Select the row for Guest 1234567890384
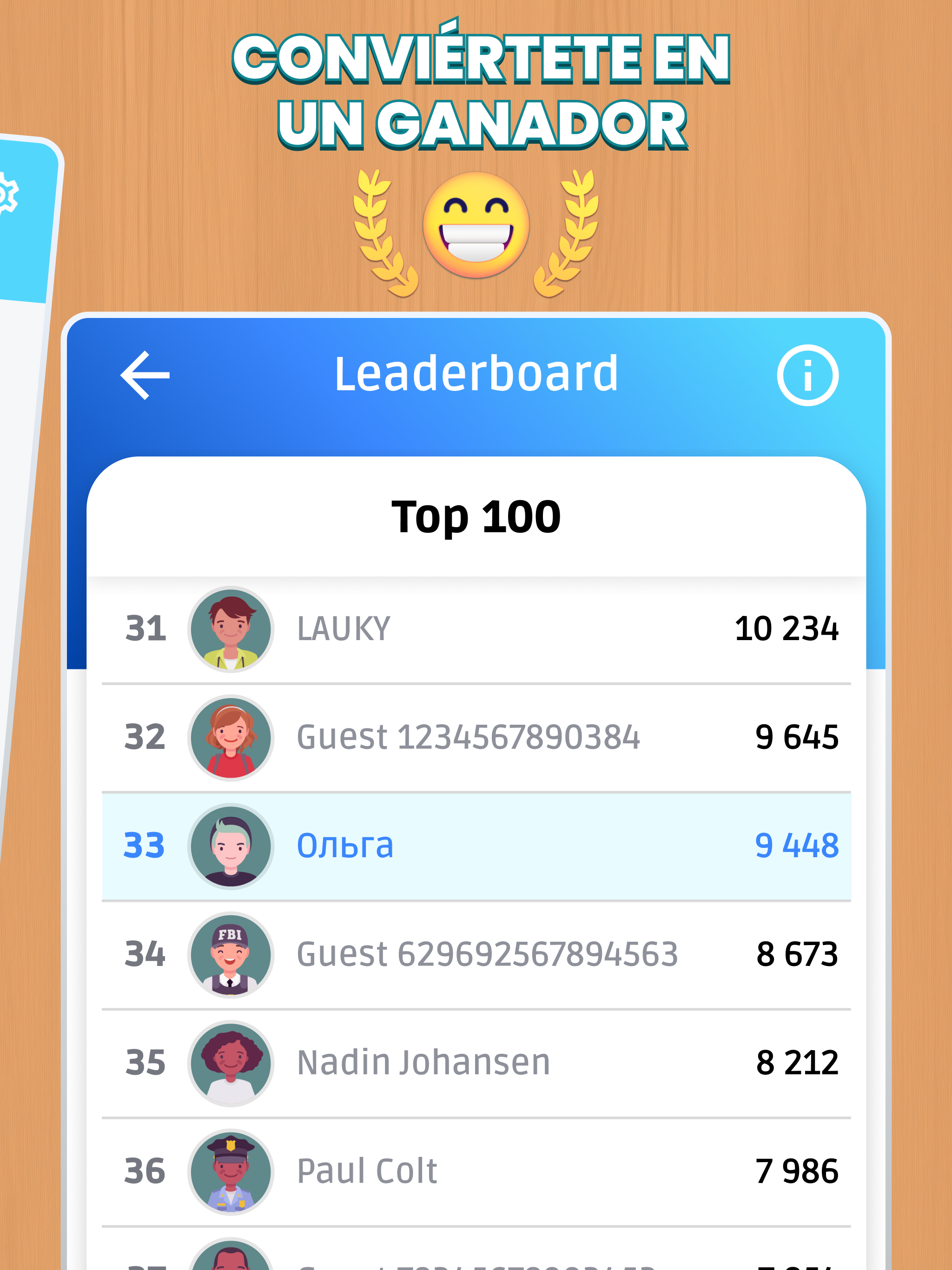This screenshot has width=952, height=1270. 476,738
